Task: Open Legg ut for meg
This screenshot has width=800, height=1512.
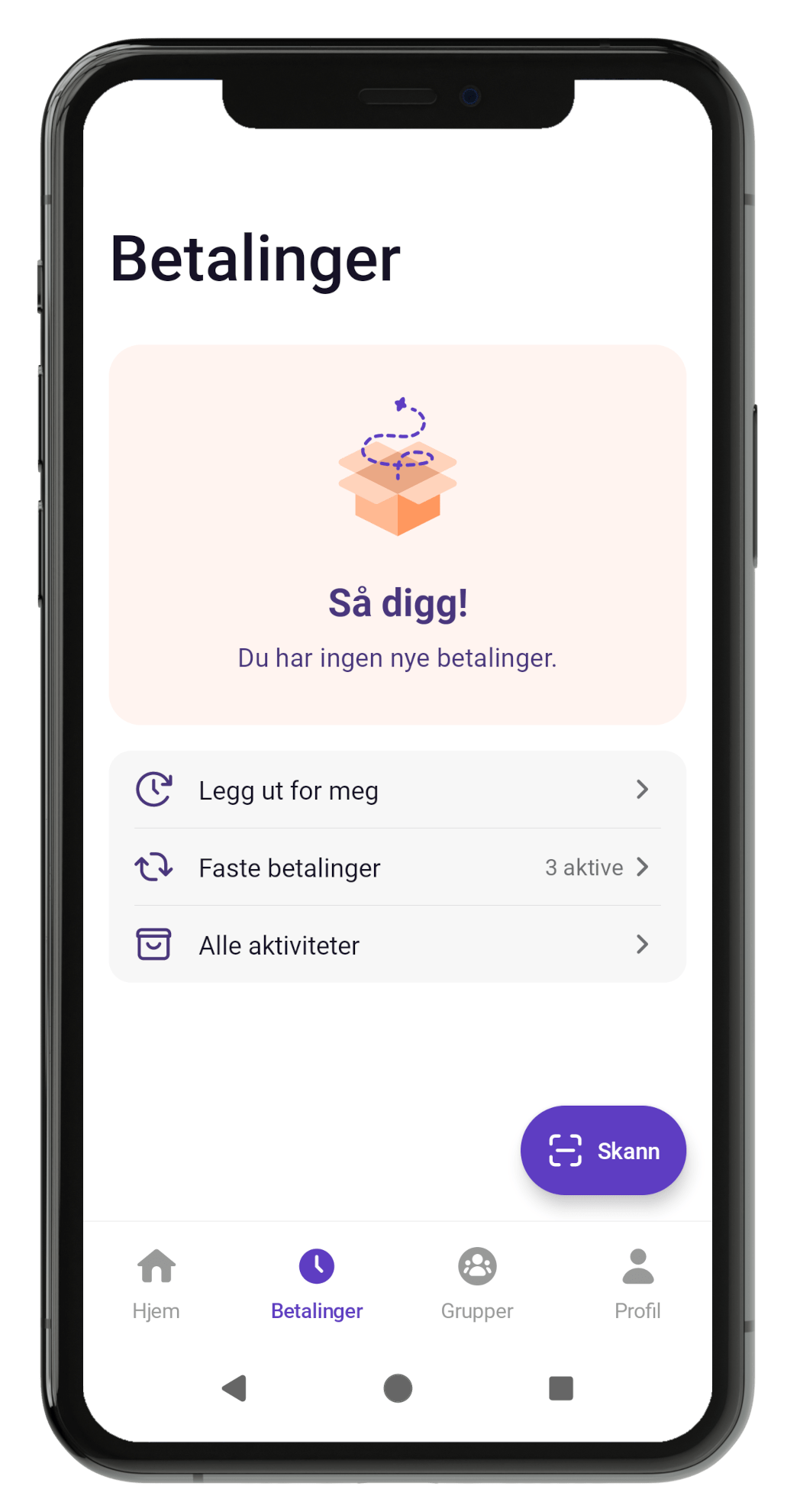Action: pyautogui.click(x=397, y=790)
